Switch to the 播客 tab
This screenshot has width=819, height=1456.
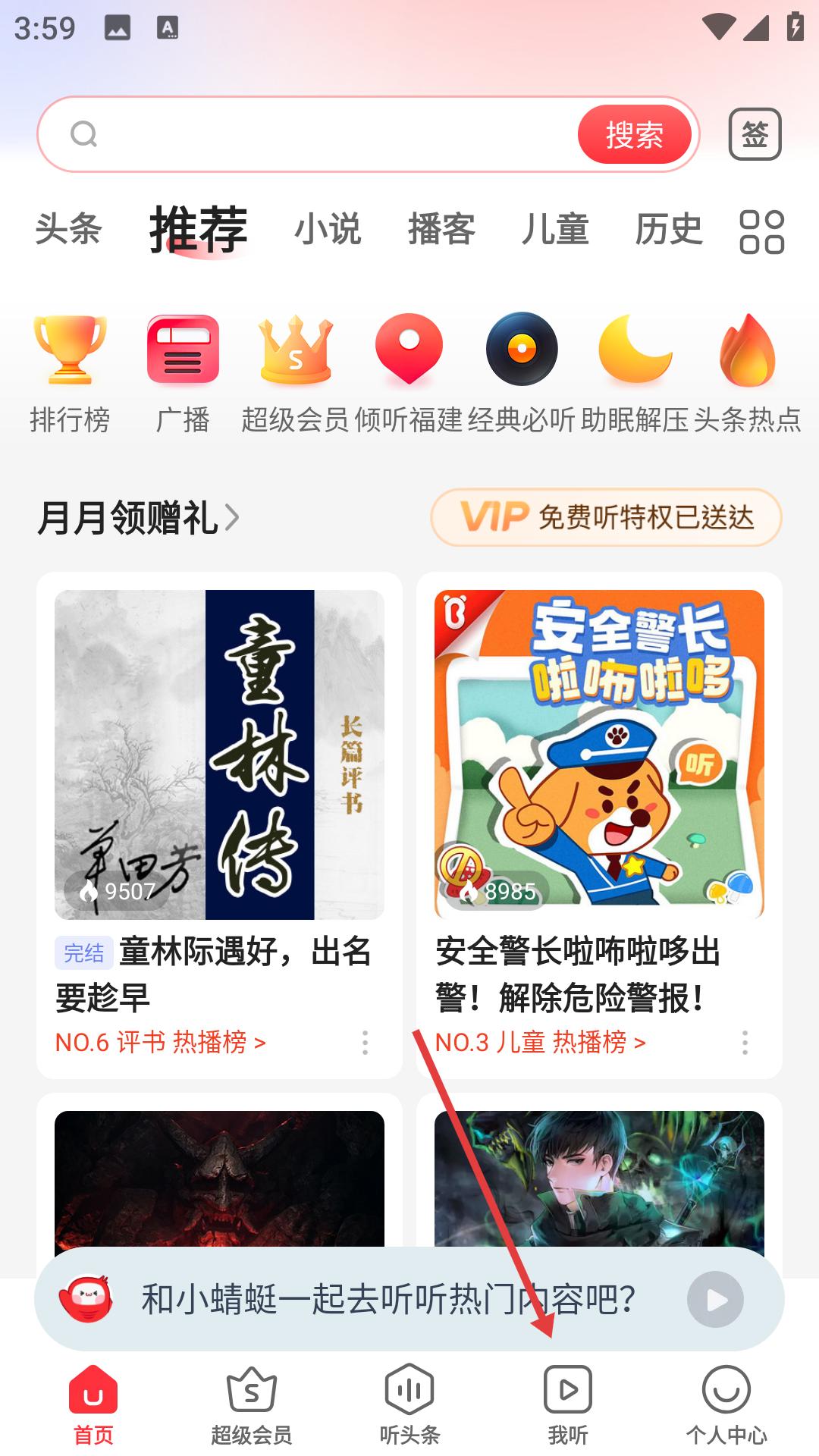[x=441, y=229]
